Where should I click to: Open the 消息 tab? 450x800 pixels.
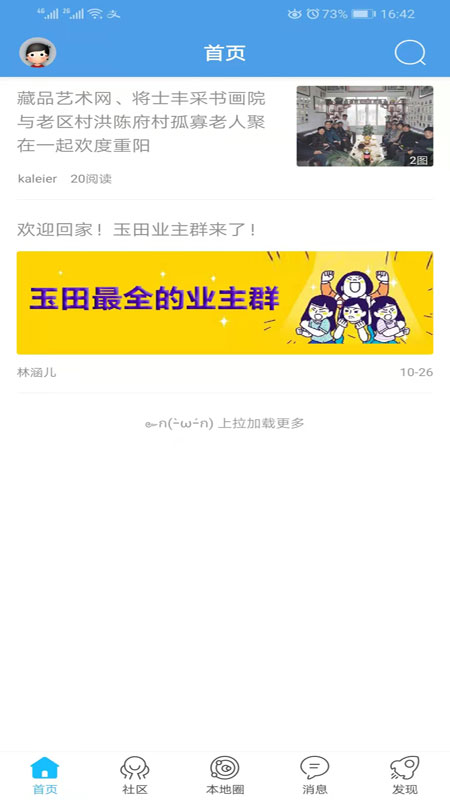pyautogui.click(x=314, y=775)
